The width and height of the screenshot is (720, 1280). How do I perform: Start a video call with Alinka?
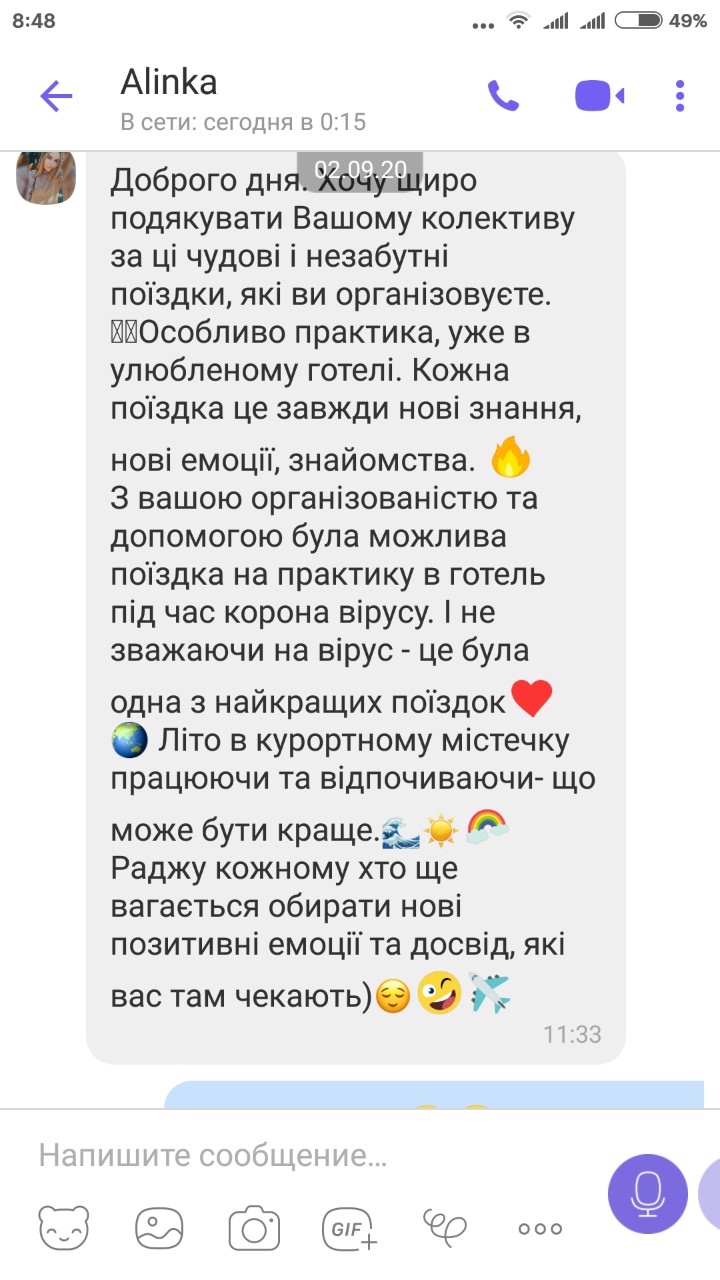(x=599, y=97)
